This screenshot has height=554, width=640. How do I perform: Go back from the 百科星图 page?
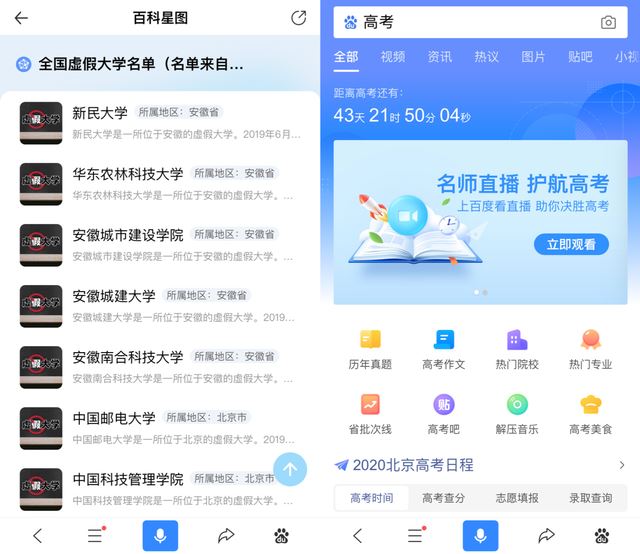21,18
